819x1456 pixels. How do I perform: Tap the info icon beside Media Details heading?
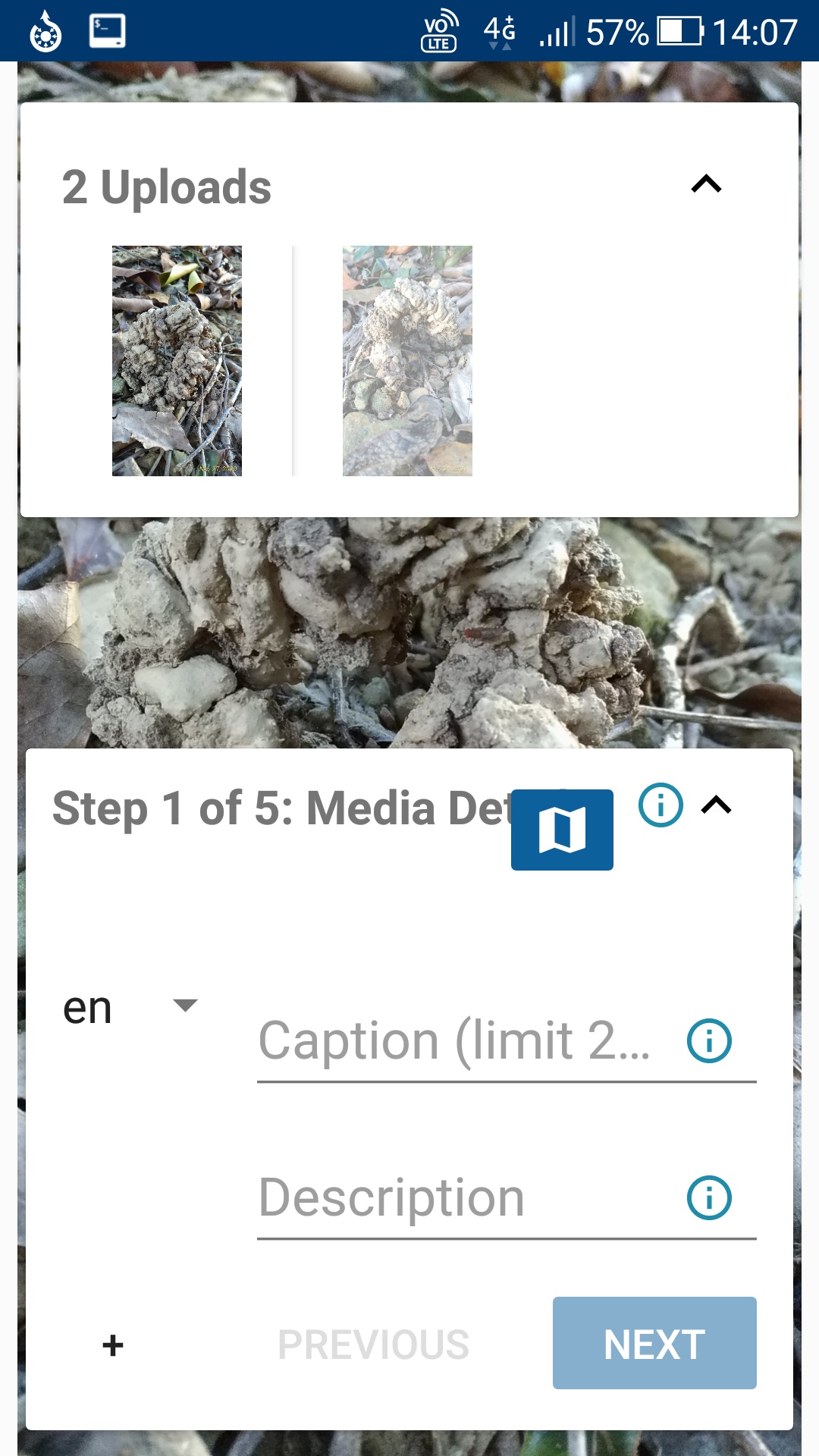pyautogui.click(x=661, y=806)
